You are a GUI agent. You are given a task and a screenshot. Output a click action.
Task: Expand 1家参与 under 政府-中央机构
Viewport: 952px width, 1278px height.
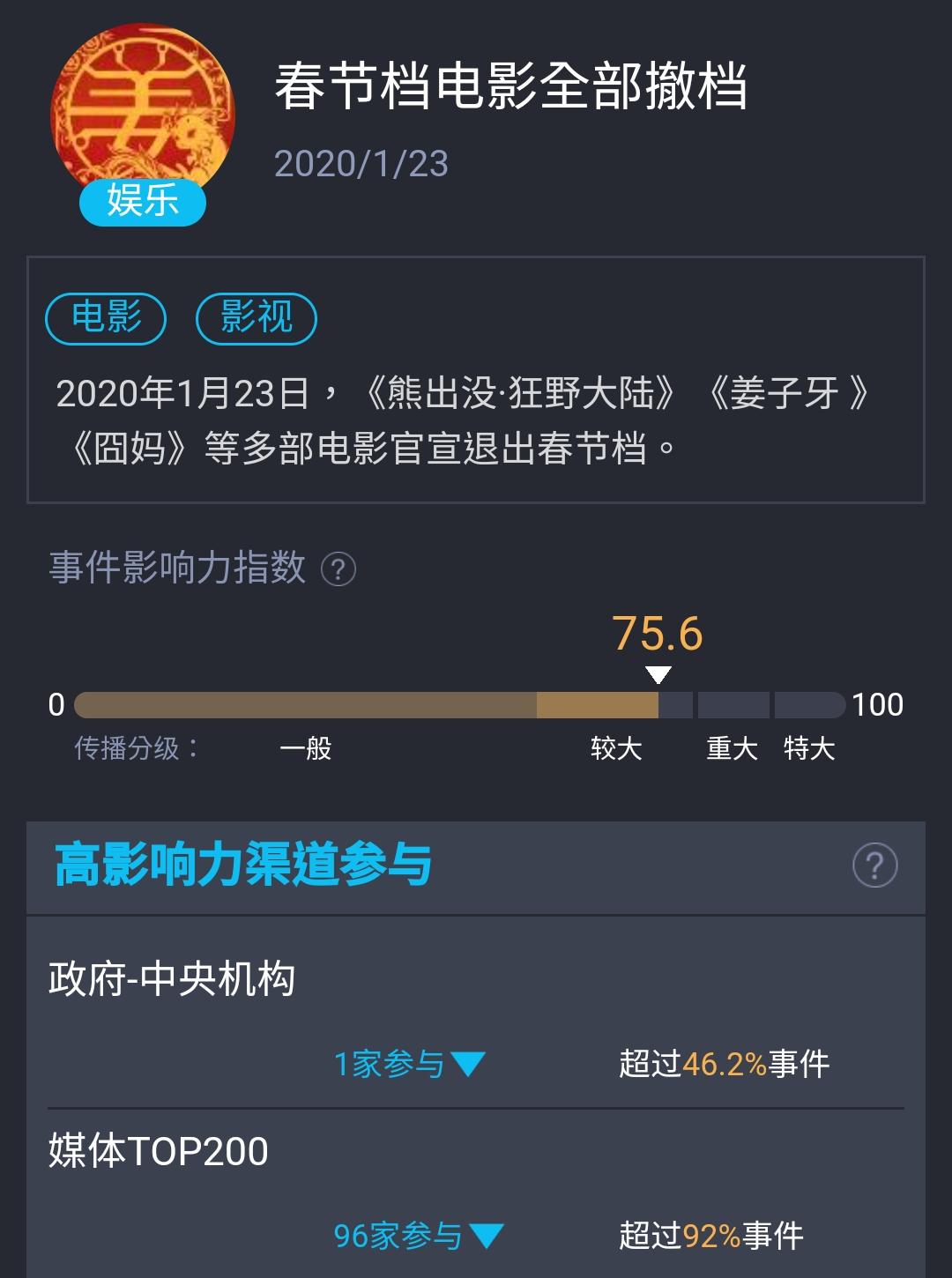click(x=409, y=1064)
